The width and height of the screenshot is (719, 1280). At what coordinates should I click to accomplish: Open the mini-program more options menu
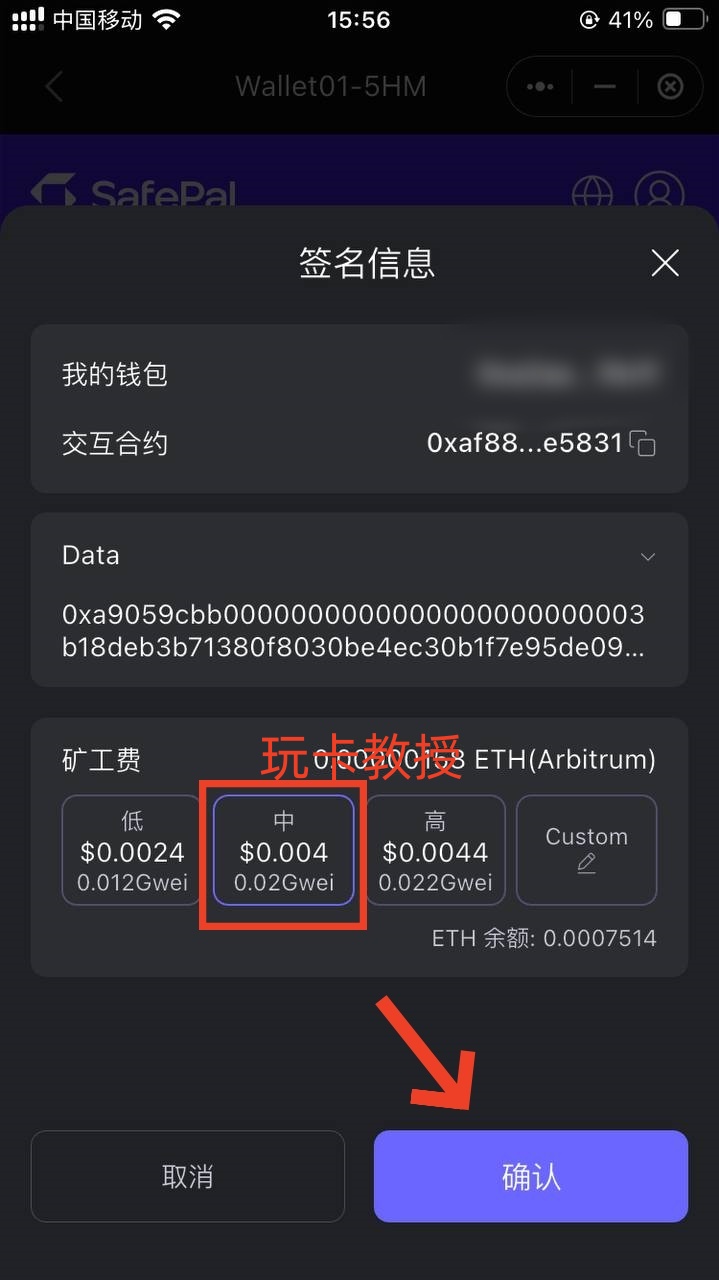pyautogui.click(x=540, y=87)
